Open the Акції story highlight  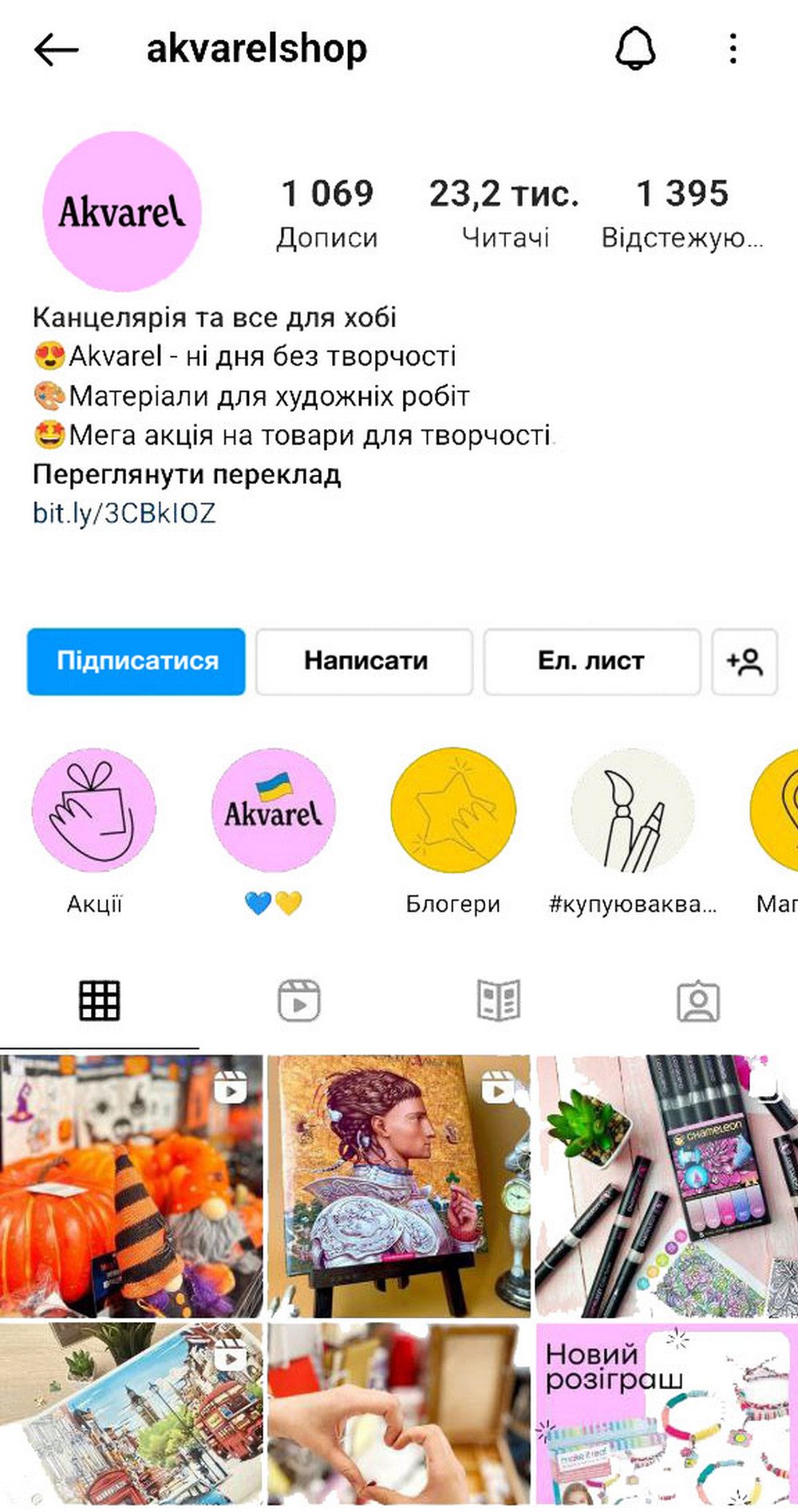click(x=94, y=811)
